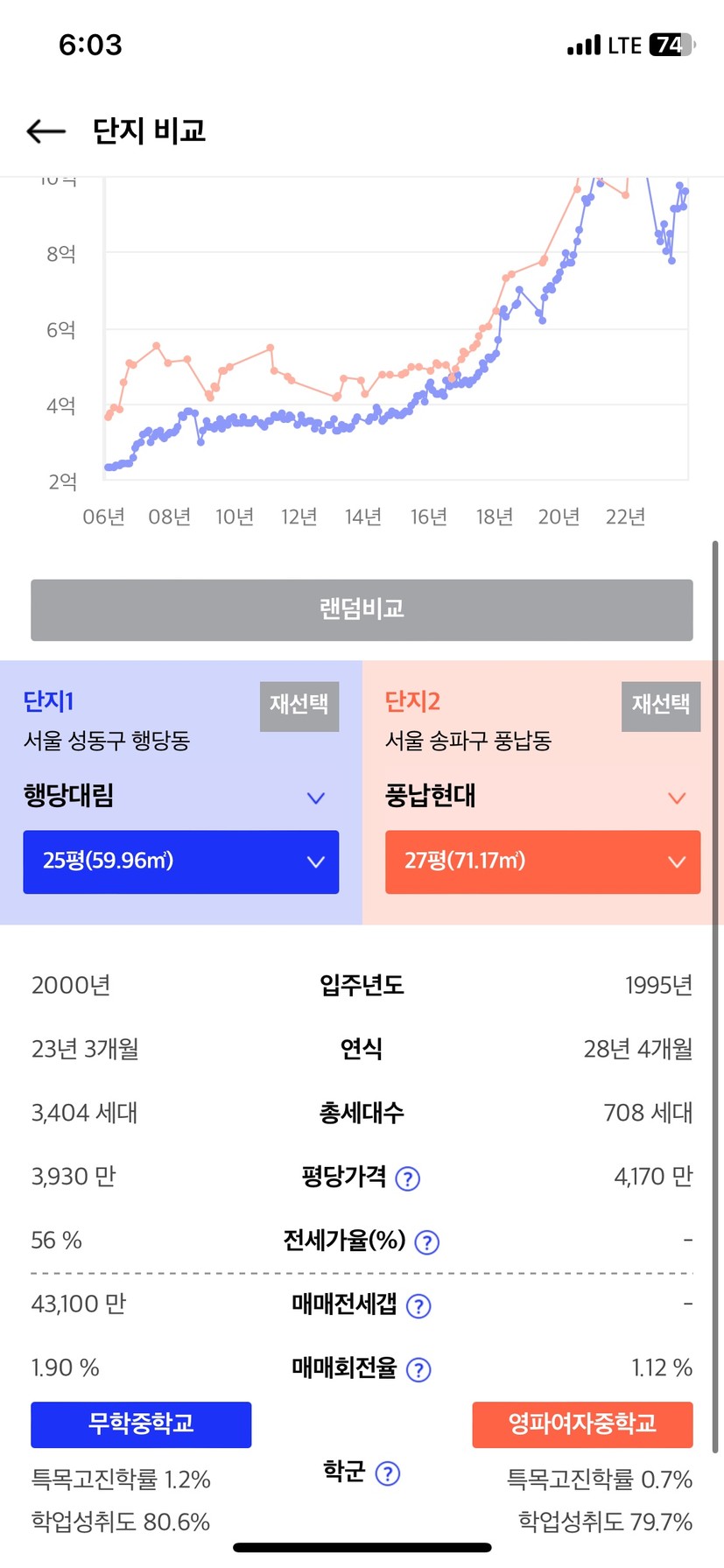
Task: Open the 27평(71.17㎡) size selector
Action: click(x=543, y=861)
